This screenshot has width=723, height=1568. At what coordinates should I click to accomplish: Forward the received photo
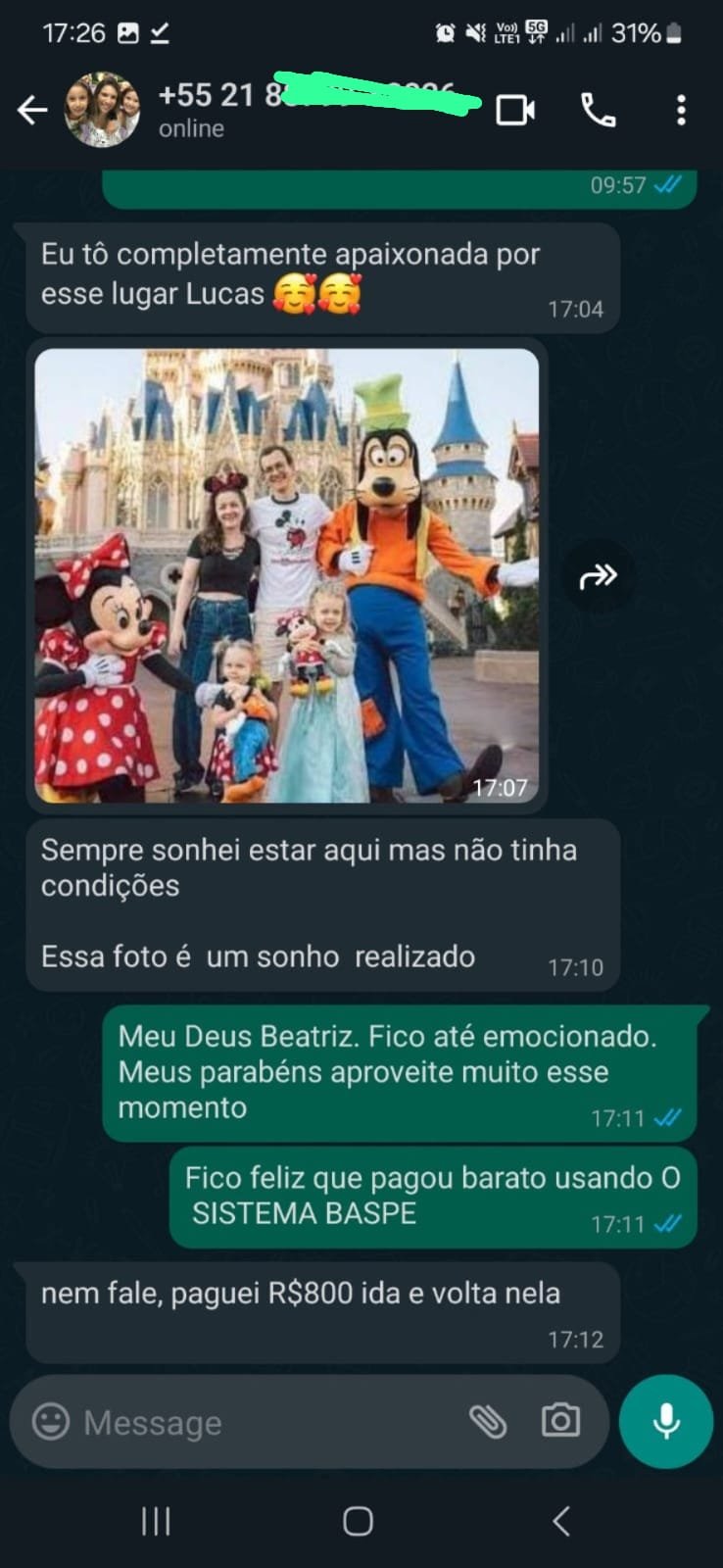(598, 576)
